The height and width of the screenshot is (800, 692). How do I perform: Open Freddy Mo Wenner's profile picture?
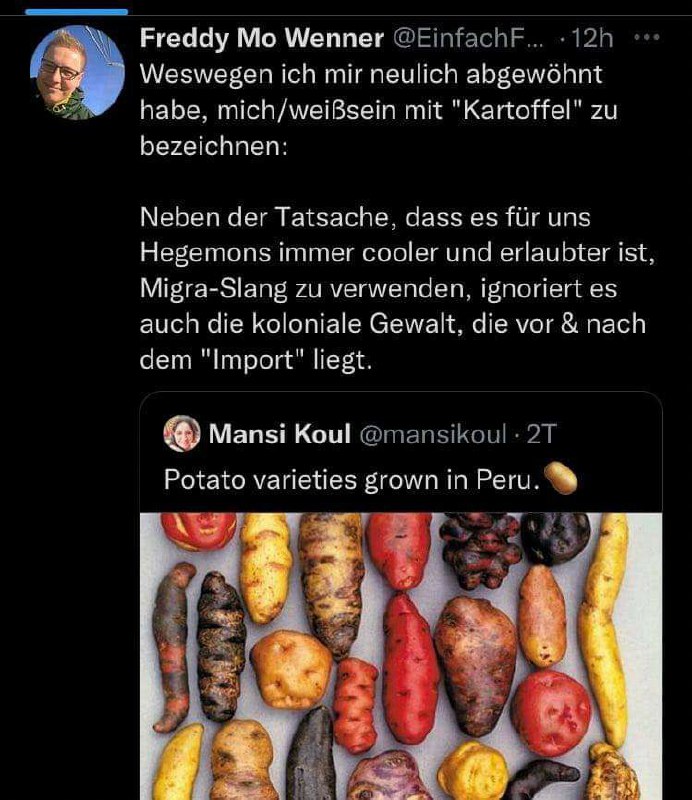pos(77,72)
